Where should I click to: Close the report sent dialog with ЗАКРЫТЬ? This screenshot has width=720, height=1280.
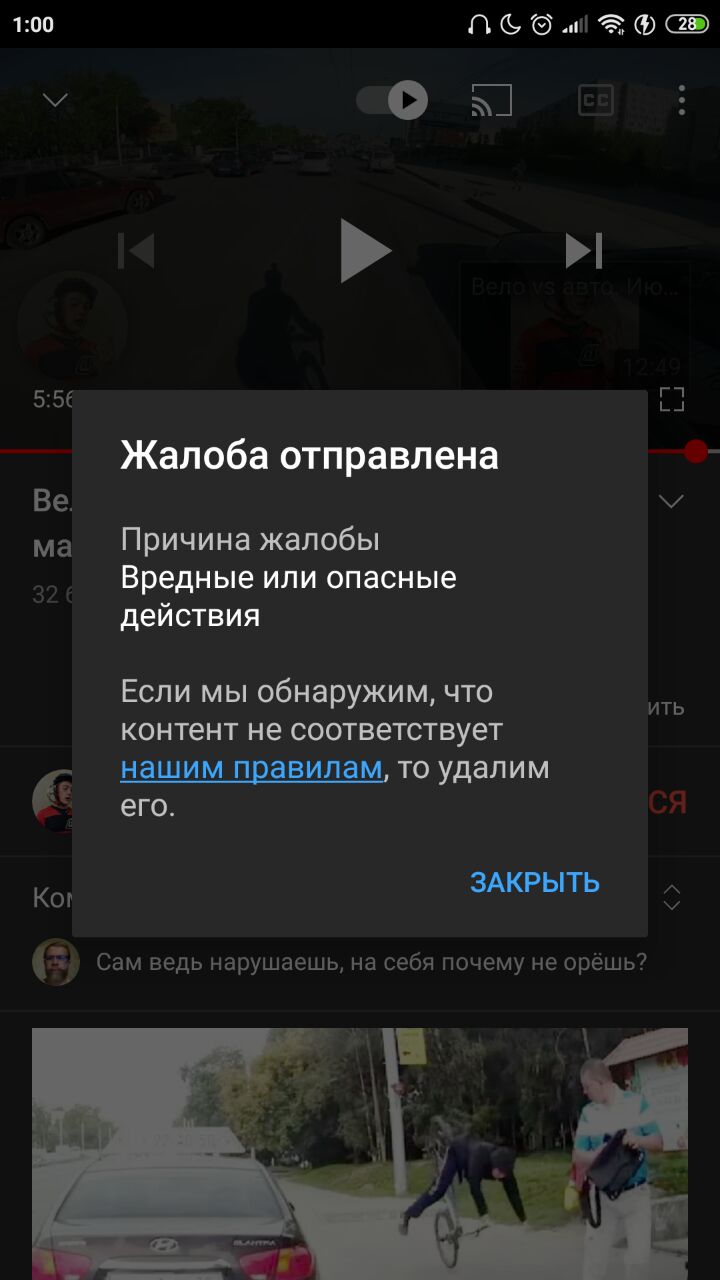coord(534,882)
